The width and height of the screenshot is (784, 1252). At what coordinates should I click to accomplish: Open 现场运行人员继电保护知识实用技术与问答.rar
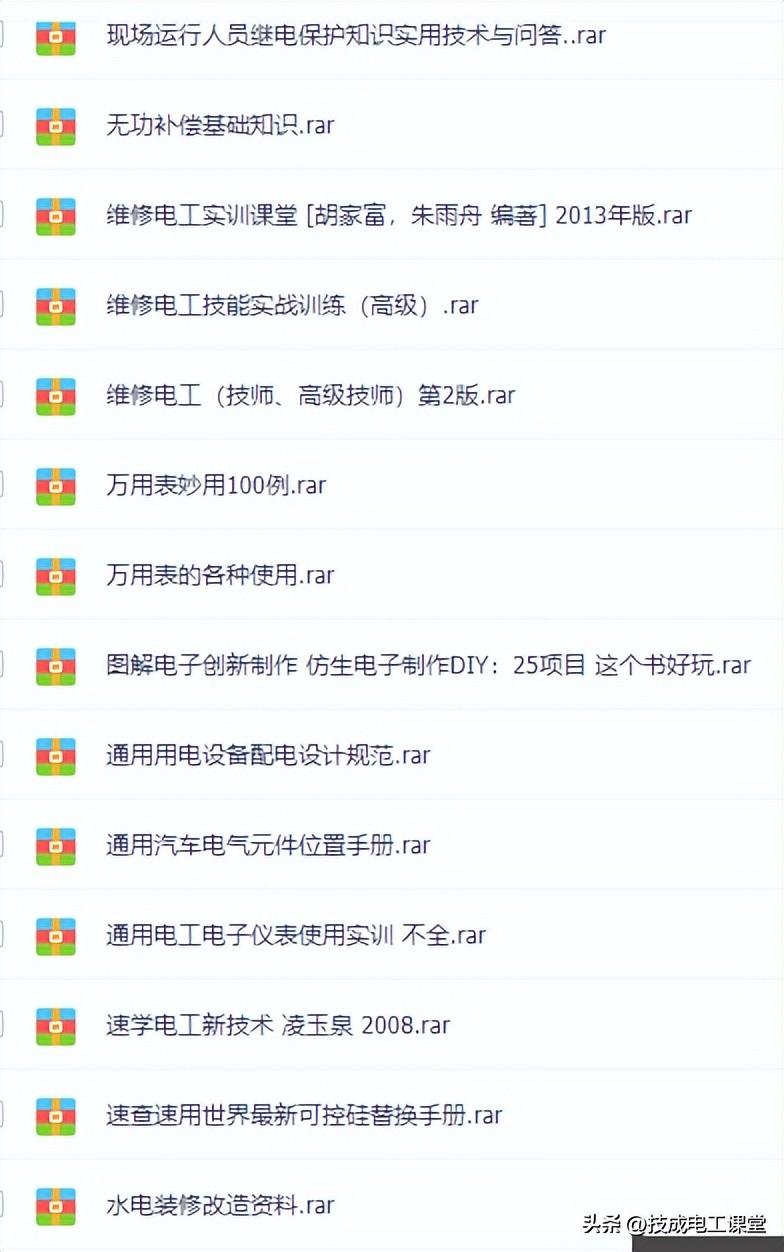tap(356, 36)
